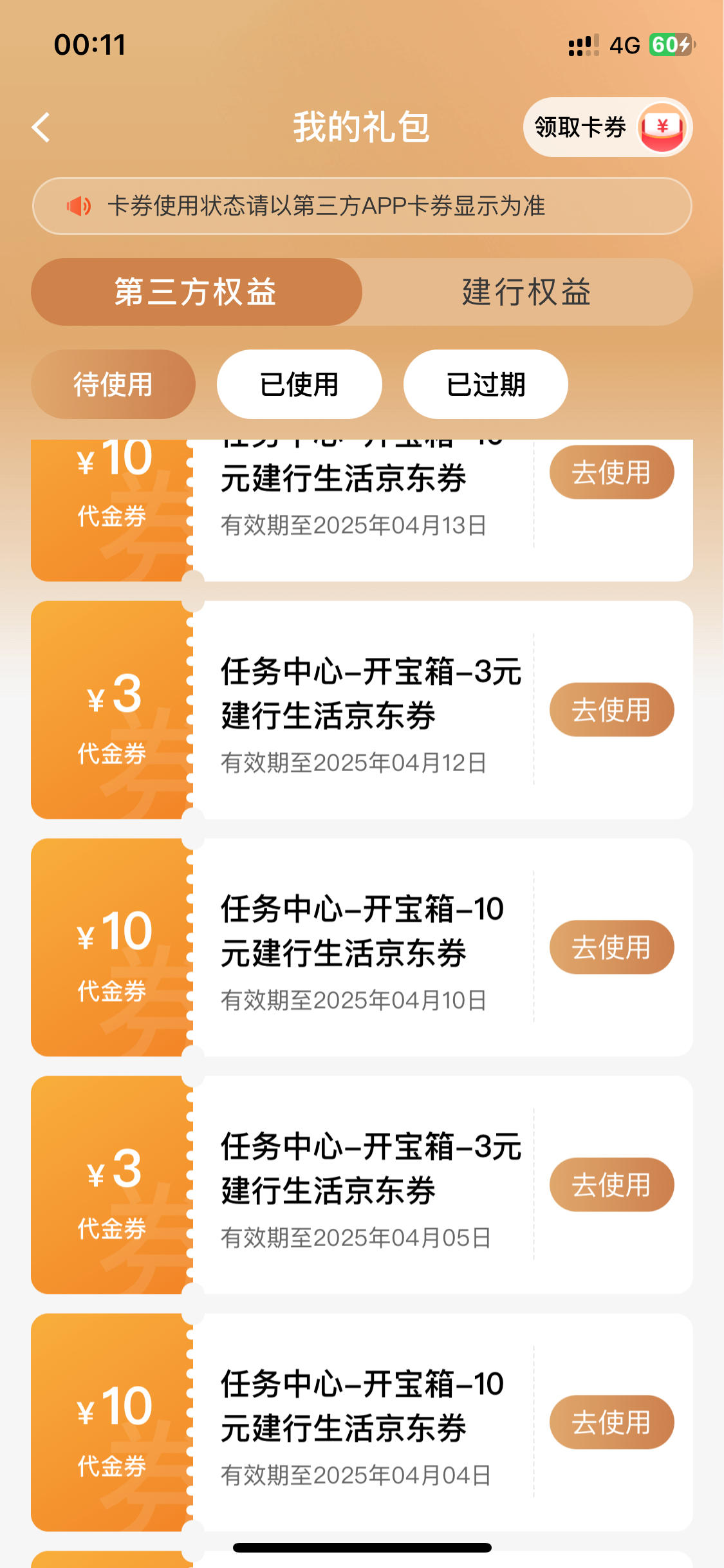Show the 已过期 coupons
This screenshot has width=724, height=1568.
click(486, 384)
